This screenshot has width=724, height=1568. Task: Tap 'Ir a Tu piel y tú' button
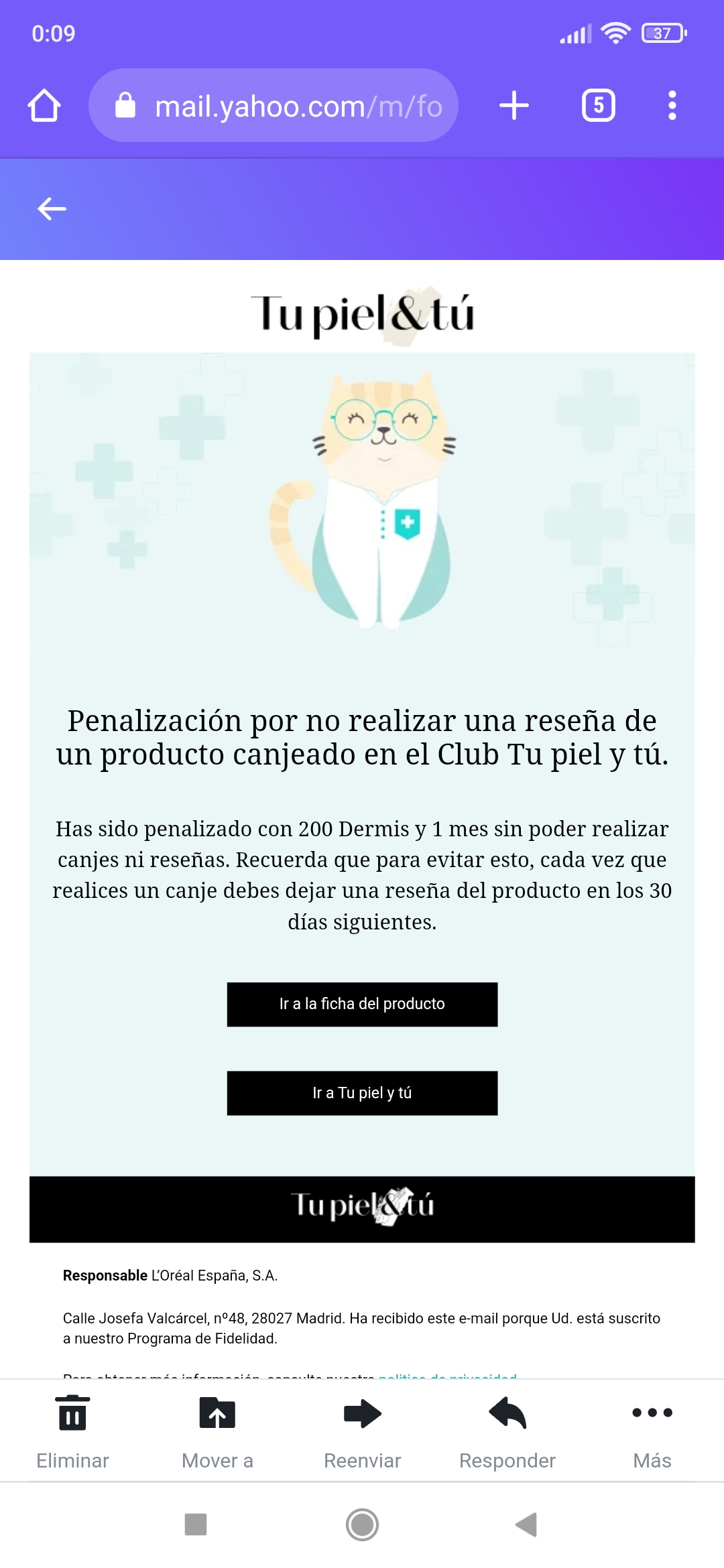point(362,1093)
